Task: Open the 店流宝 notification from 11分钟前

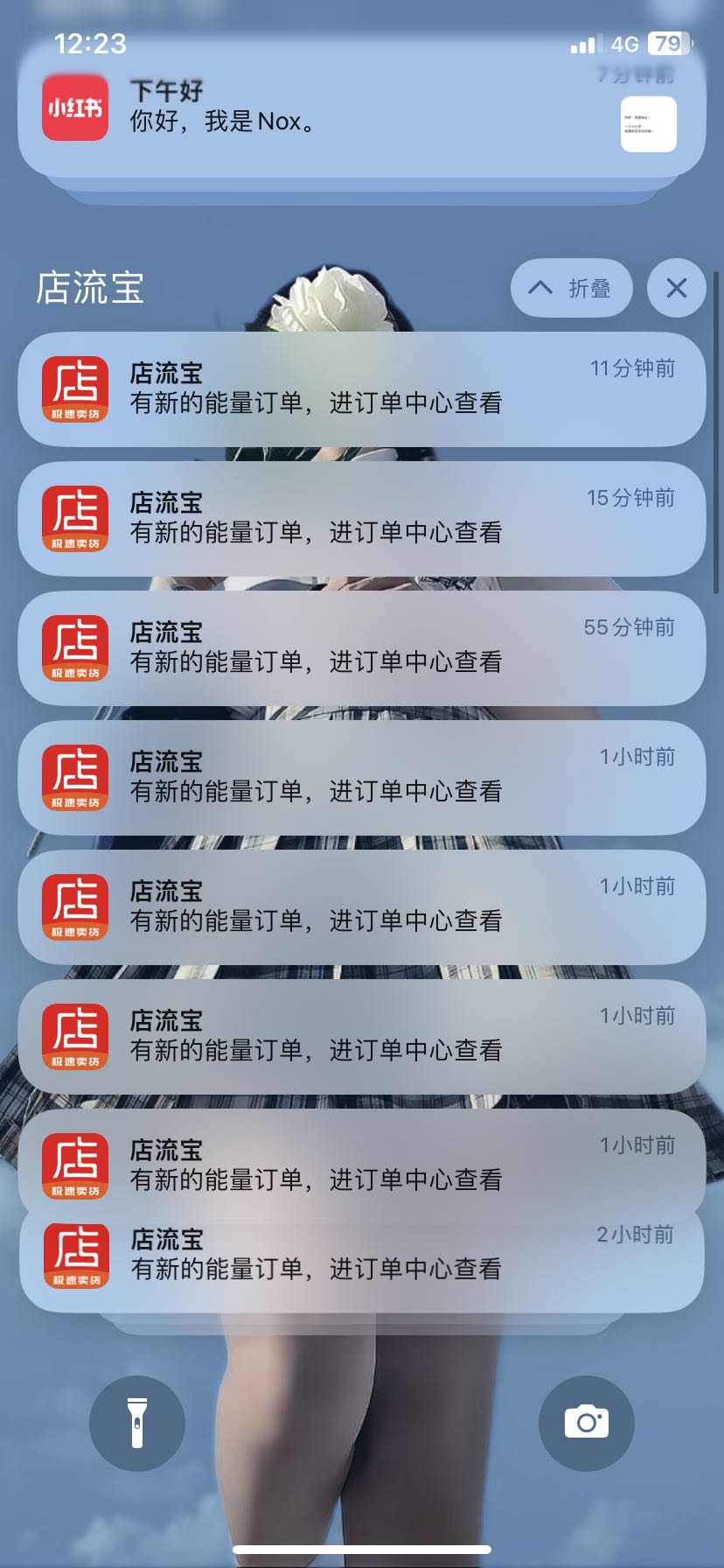Action: 361,389
